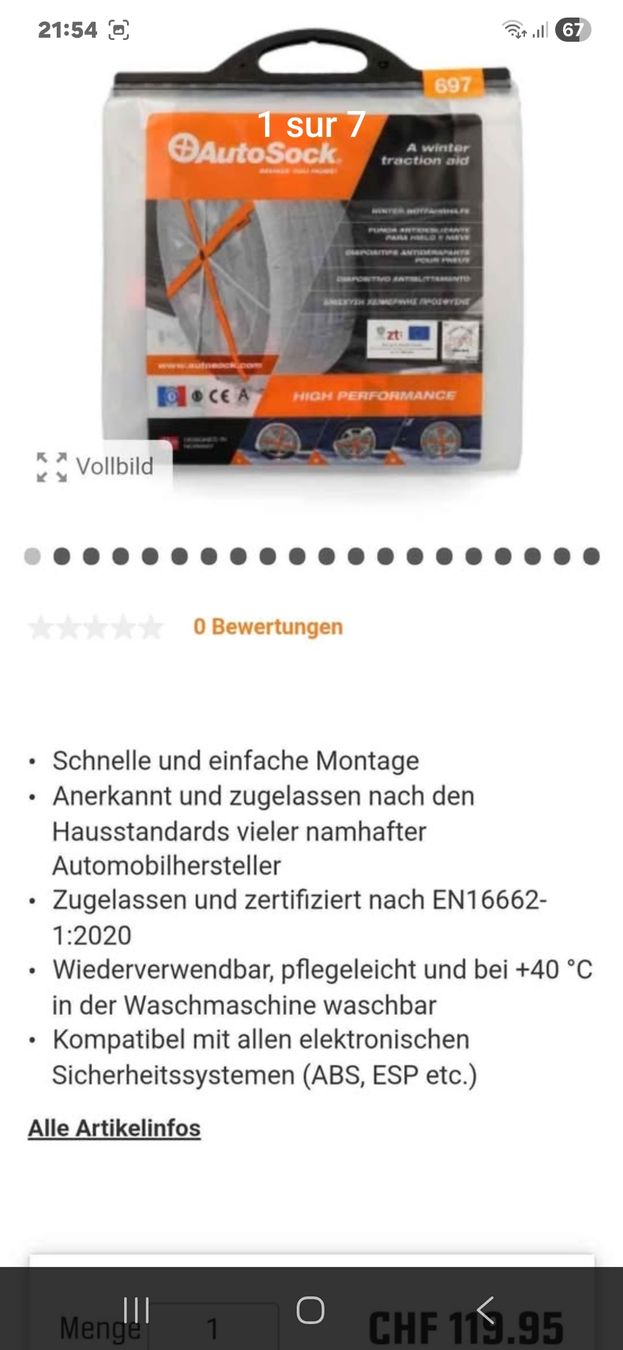Tap the system home button
623x1350 pixels.
click(x=311, y=1310)
